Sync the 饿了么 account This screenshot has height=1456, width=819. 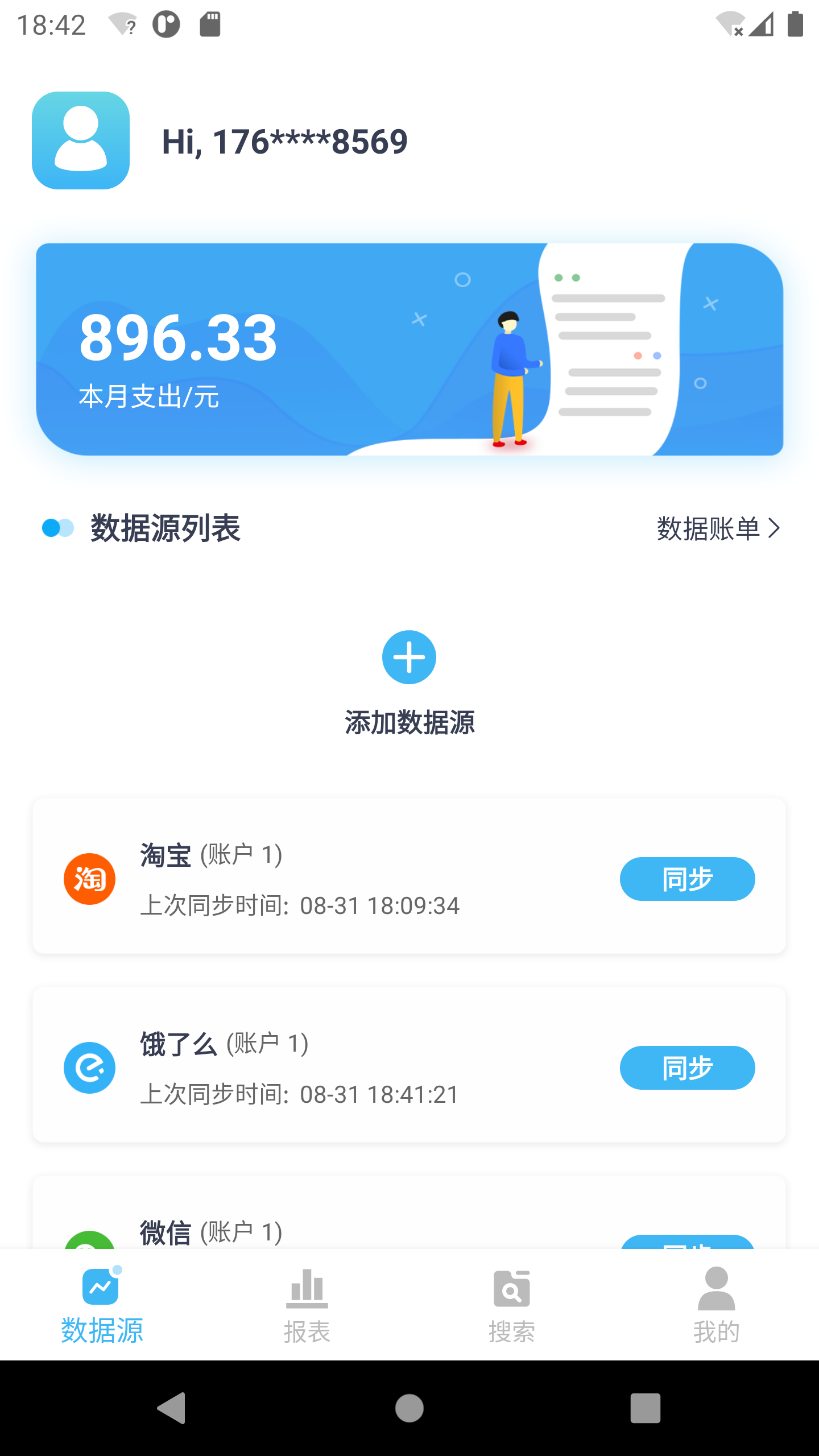pyautogui.click(x=687, y=1068)
